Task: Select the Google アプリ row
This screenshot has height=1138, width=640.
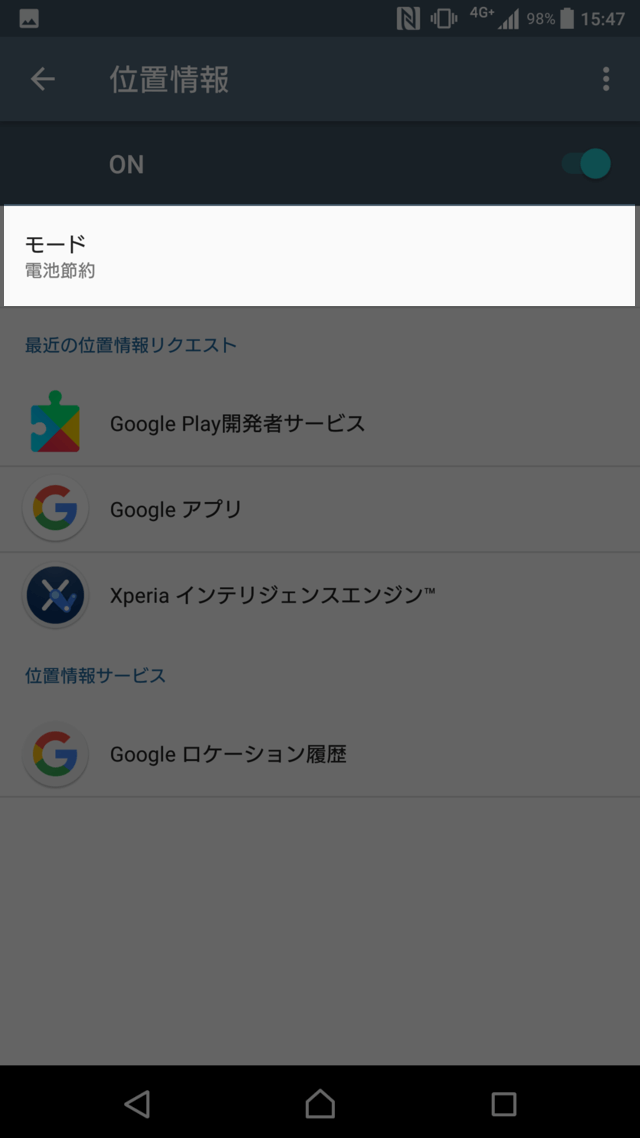Action: pos(176,510)
